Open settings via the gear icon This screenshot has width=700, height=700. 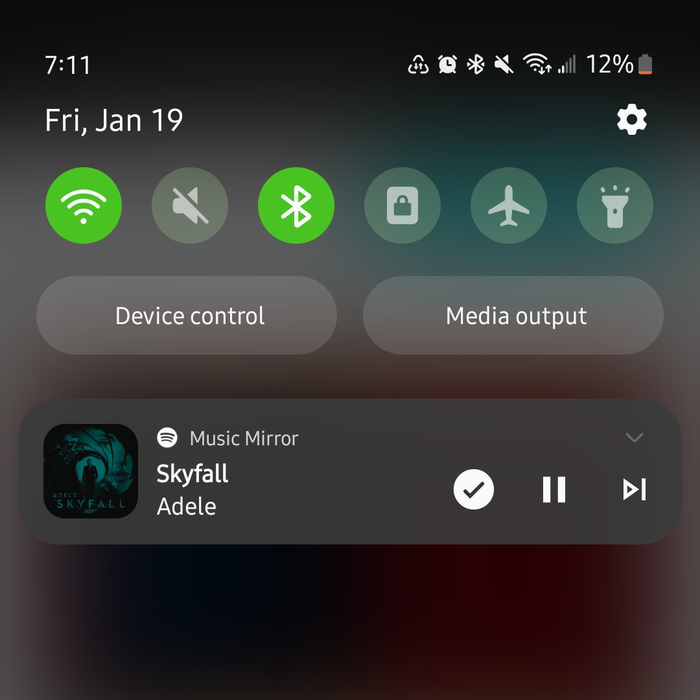631,121
